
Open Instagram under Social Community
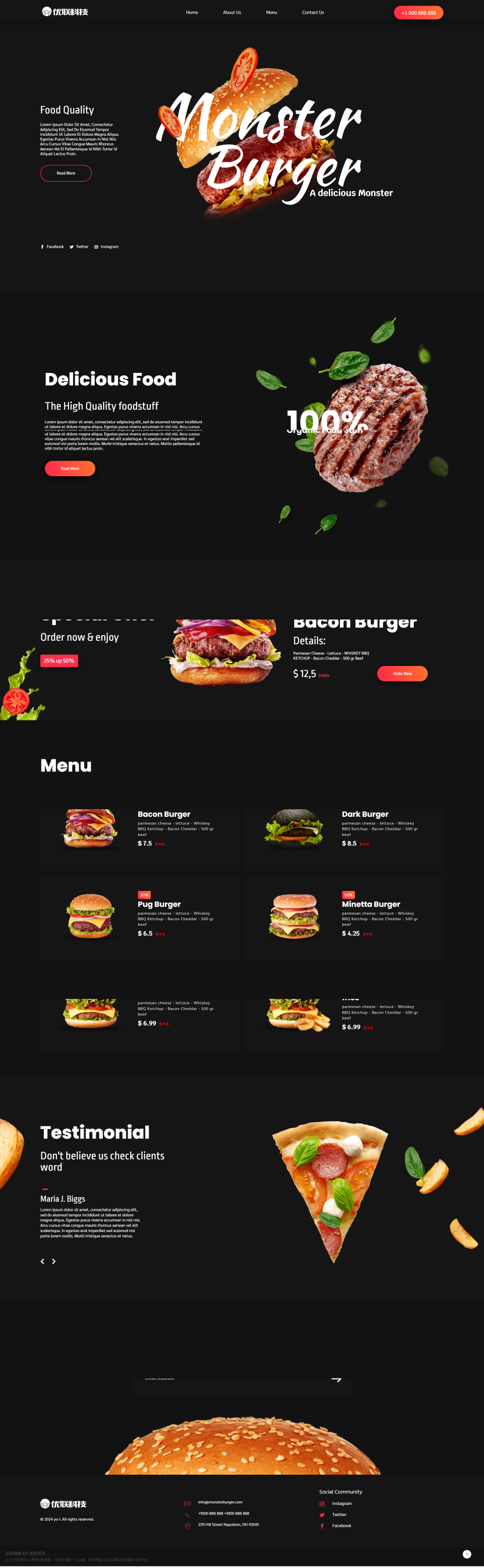tap(341, 1503)
